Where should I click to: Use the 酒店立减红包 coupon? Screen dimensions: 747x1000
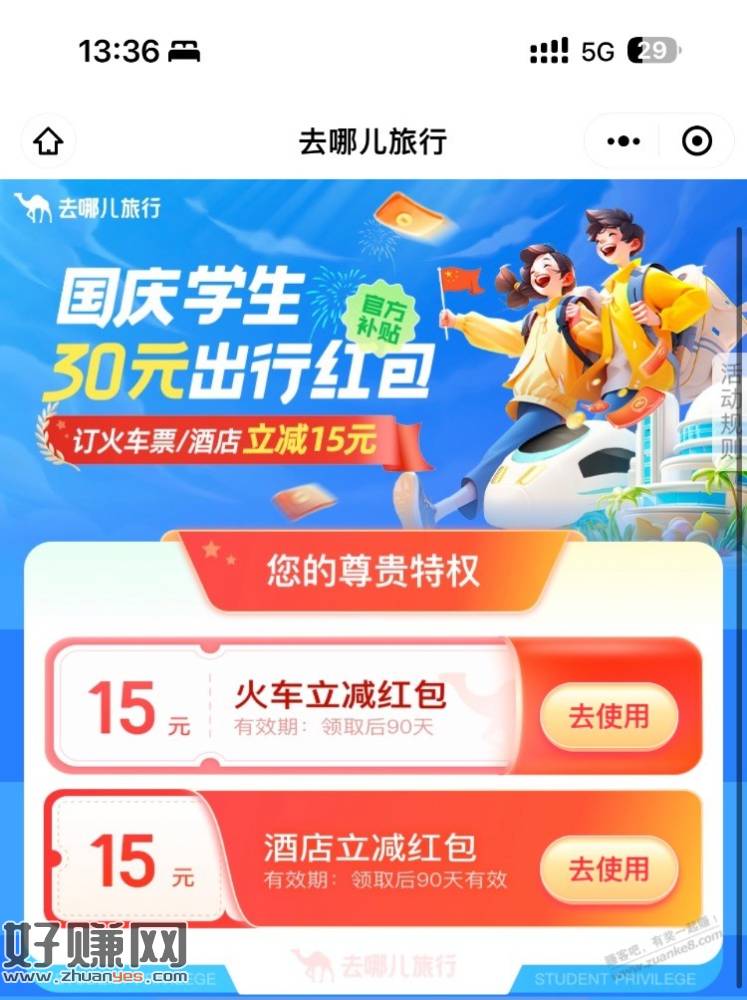pos(608,869)
